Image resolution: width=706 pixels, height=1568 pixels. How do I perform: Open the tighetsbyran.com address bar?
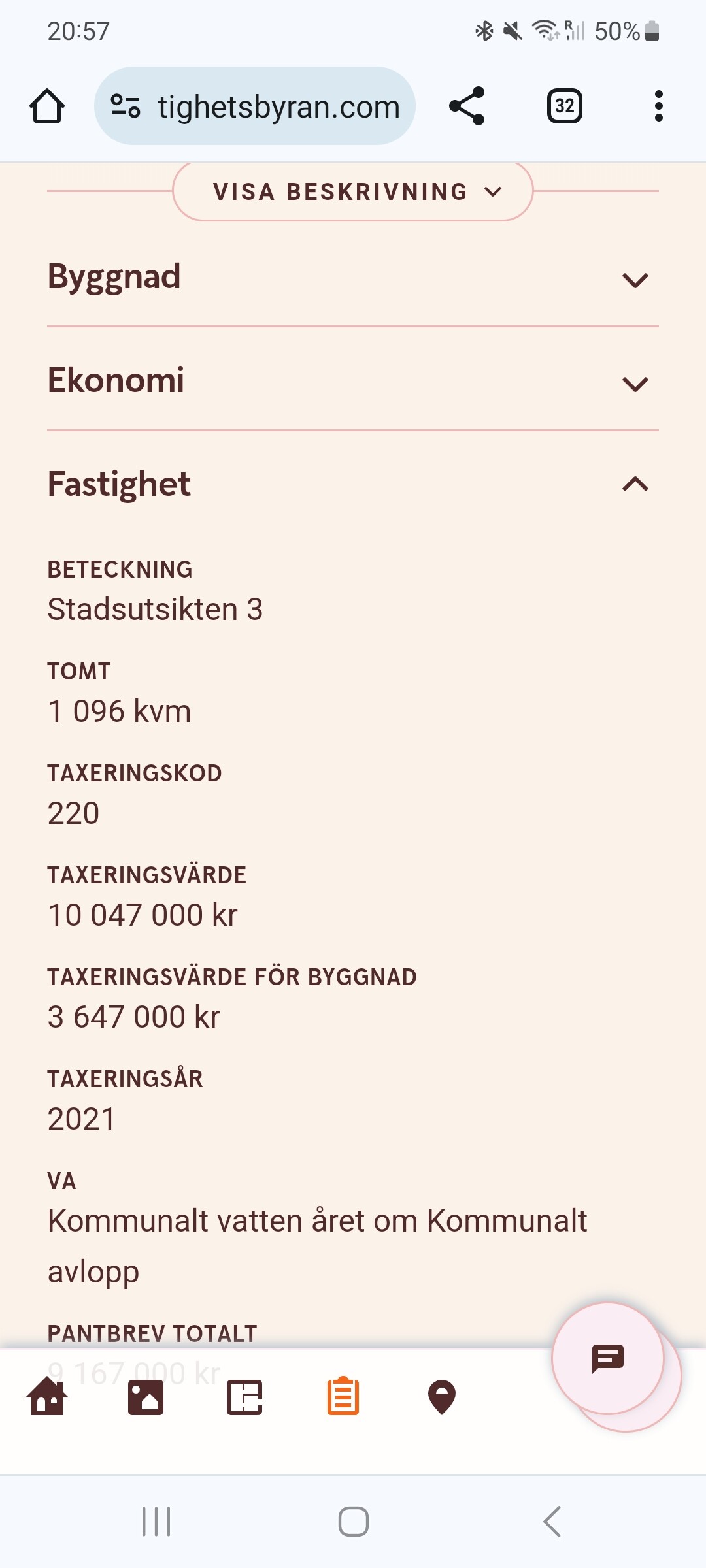[x=255, y=106]
